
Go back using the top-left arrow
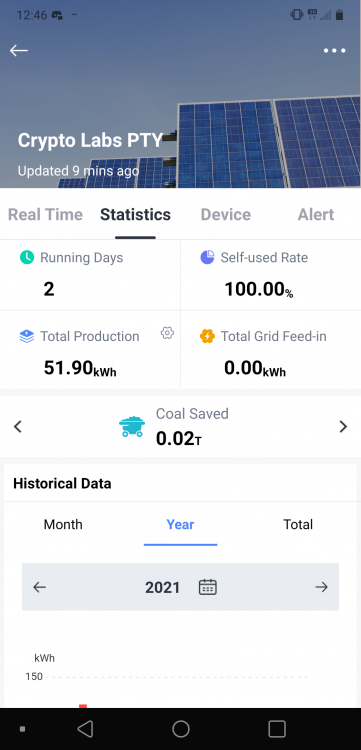(19, 51)
